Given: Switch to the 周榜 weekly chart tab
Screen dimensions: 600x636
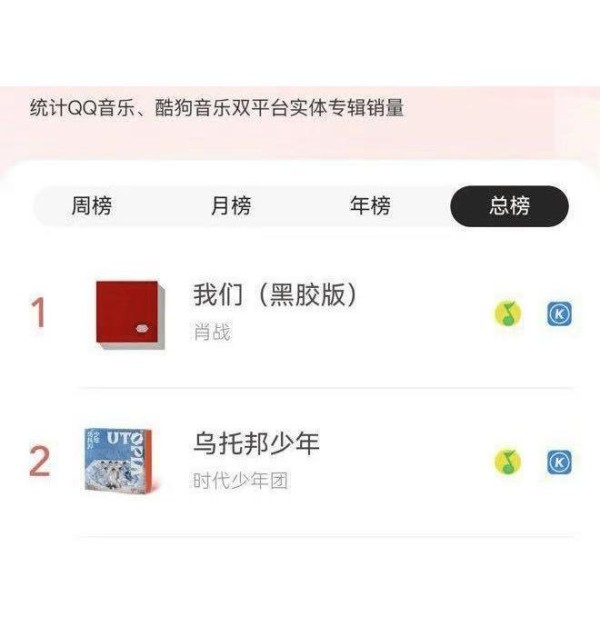Looking at the screenshot, I should 91,207.
